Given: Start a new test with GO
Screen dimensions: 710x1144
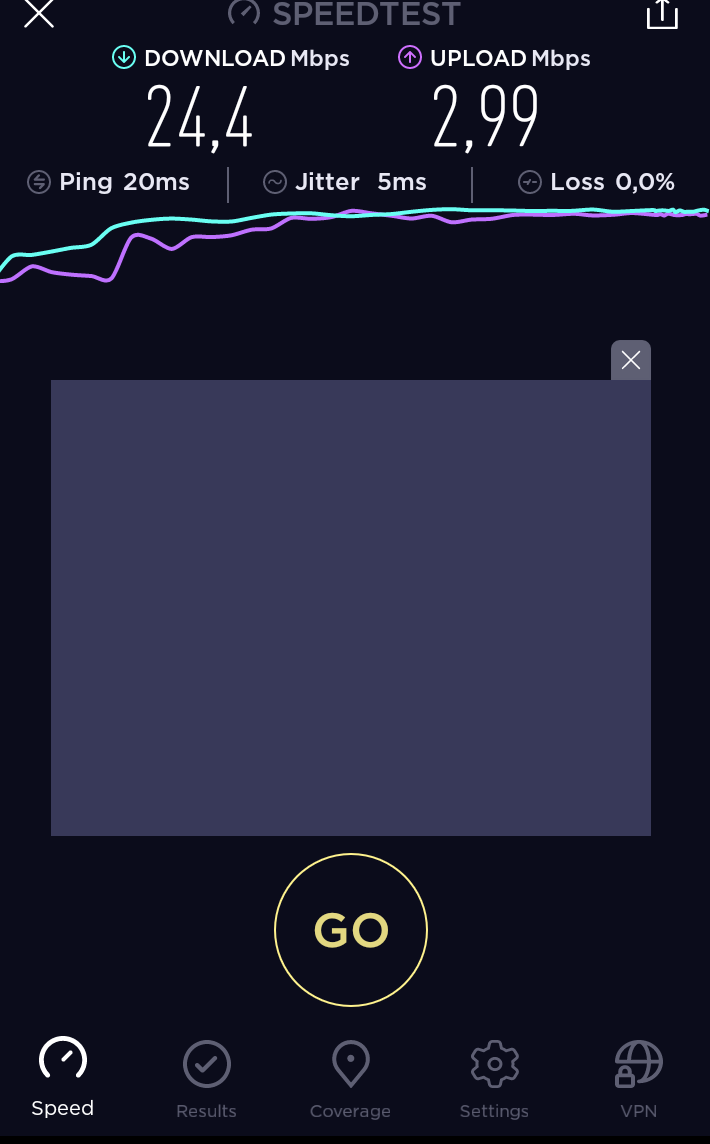Looking at the screenshot, I should tap(351, 930).
